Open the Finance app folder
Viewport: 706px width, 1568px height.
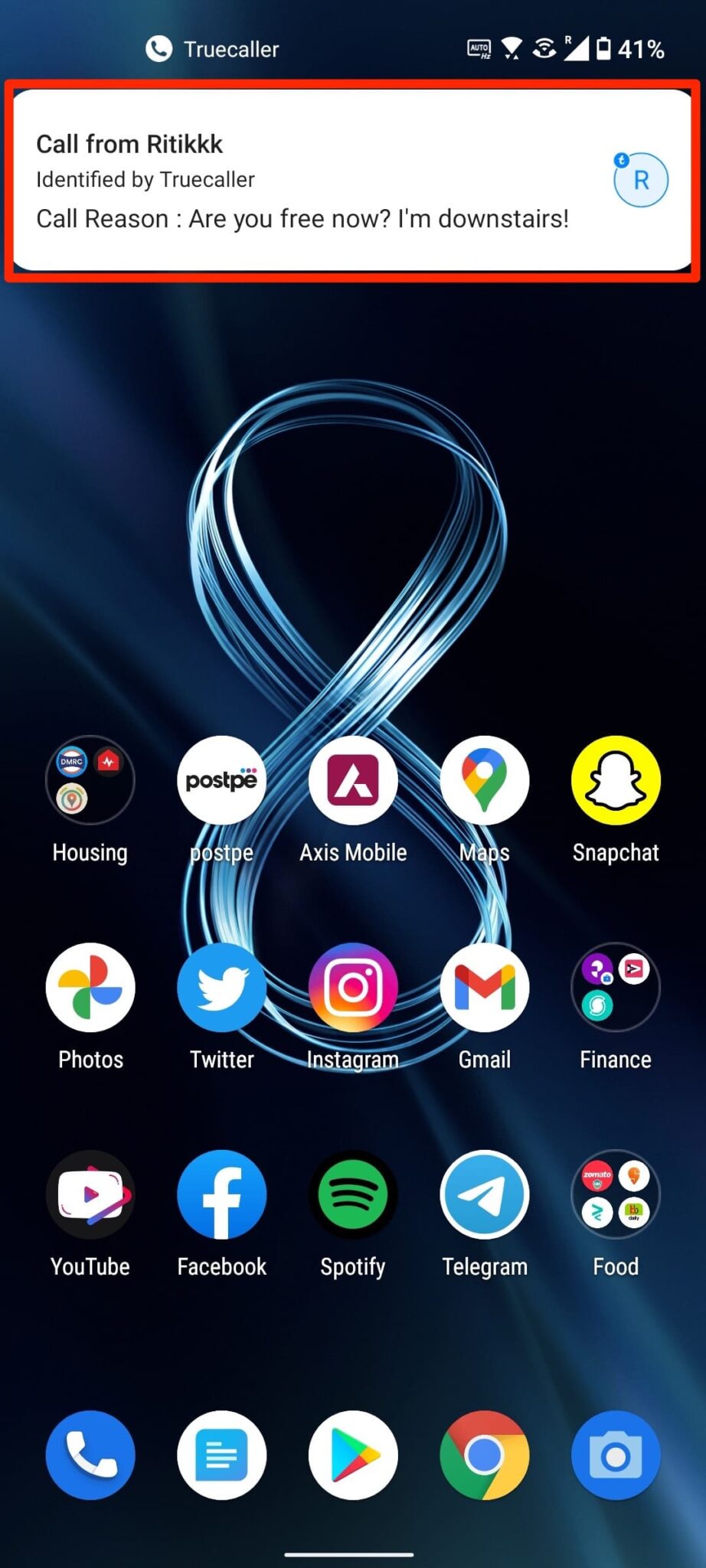[616, 987]
